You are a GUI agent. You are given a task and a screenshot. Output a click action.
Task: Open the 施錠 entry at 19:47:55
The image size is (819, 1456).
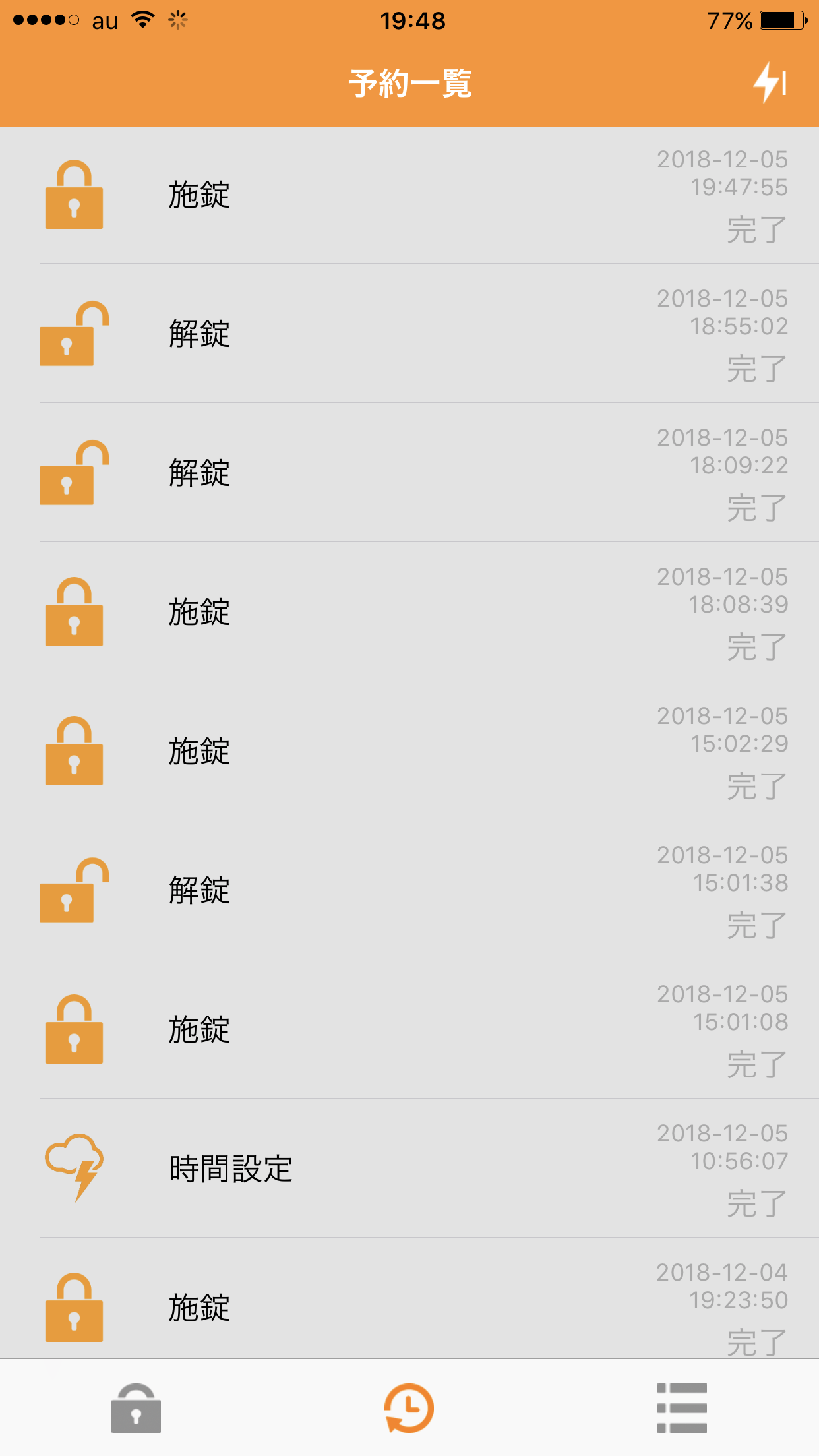click(x=409, y=195)
